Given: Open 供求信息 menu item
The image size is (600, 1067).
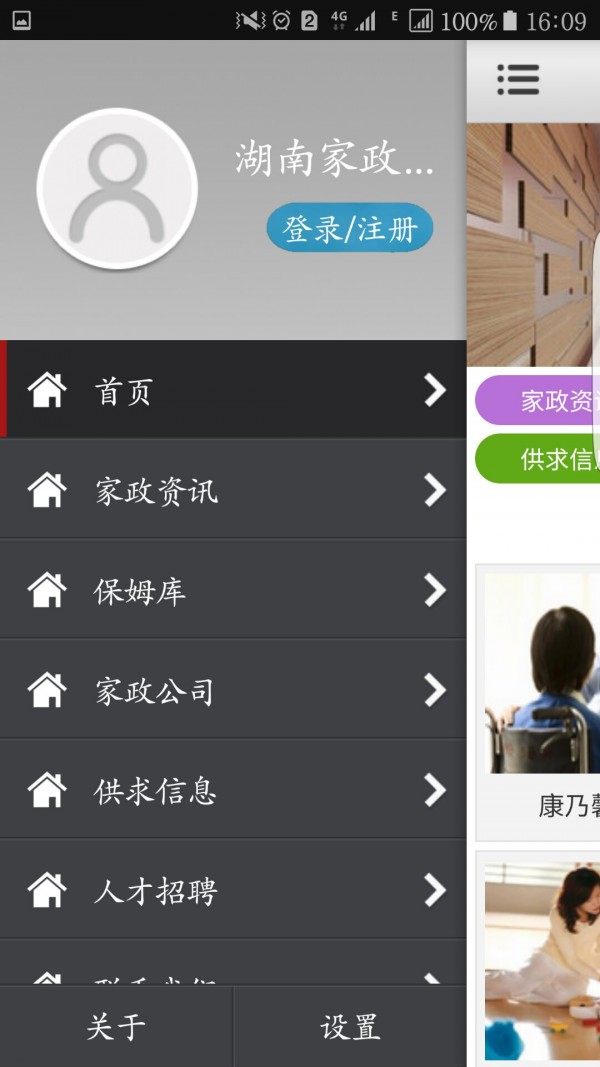Looking at the screenshot, I should point(233,790).
